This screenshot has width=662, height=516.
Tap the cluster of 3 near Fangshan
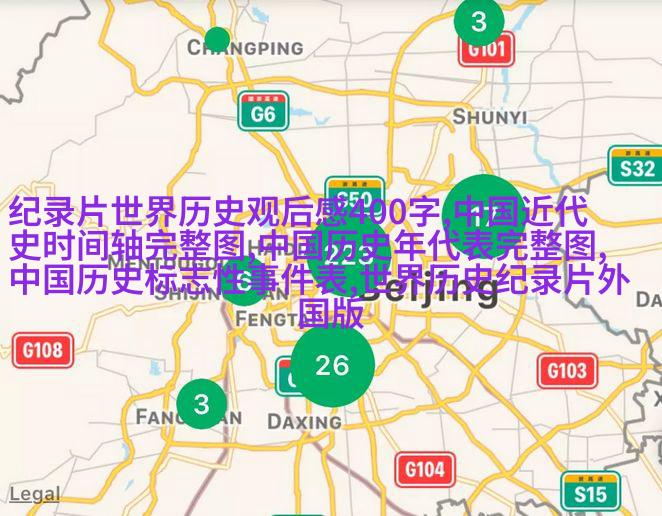click(x=201, y=404)
